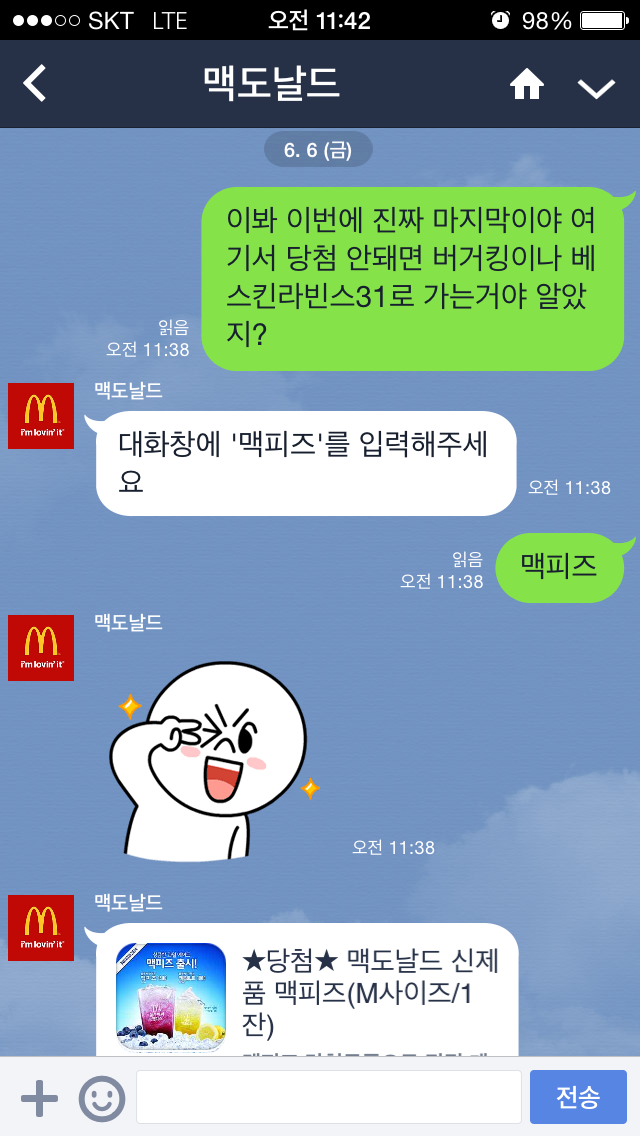Tap the 전송 send button
The width and height of the screenshot is (640, 1136).
click(x=578, y=1097)
